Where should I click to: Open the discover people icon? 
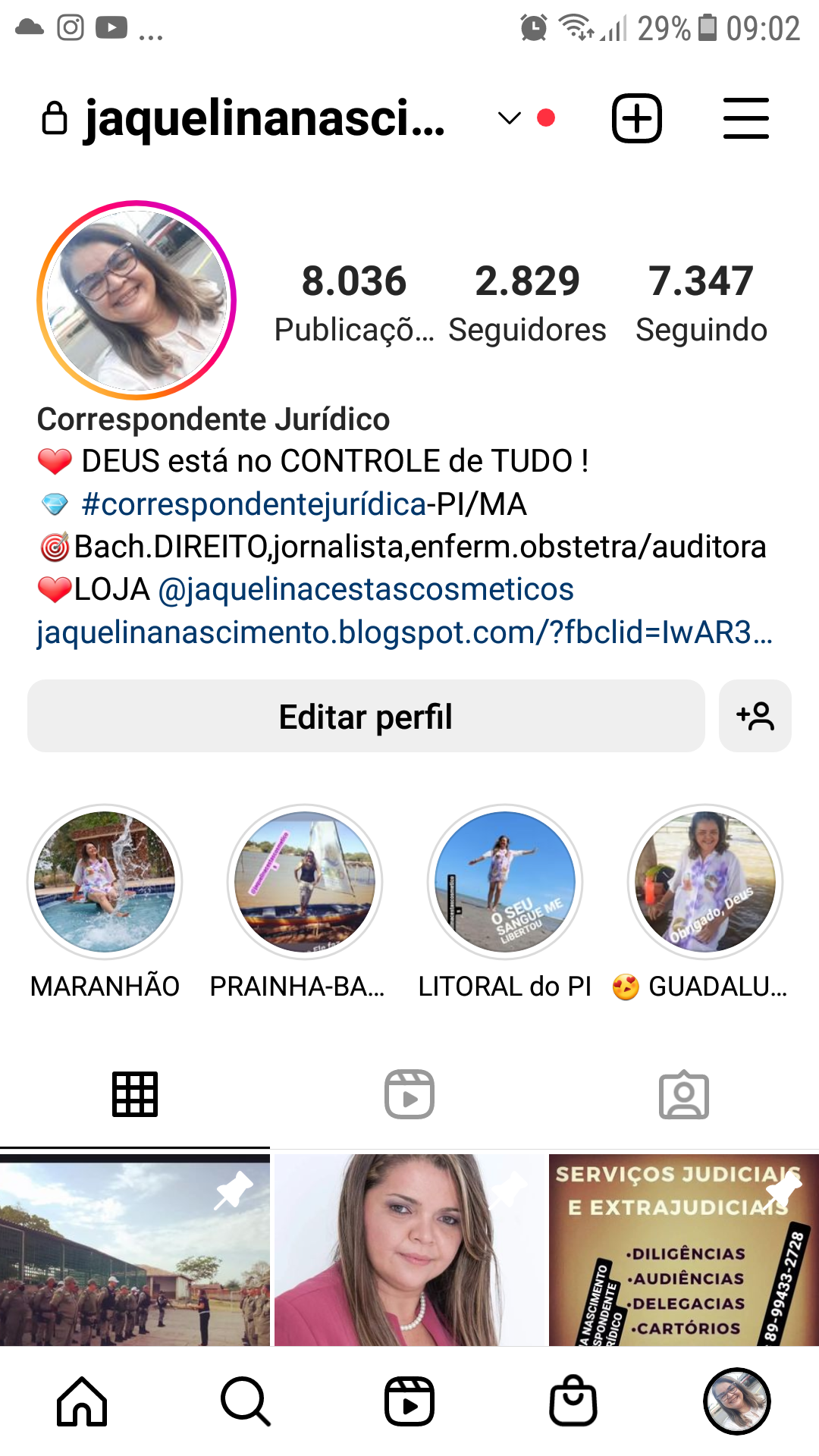tap(755, 716)
